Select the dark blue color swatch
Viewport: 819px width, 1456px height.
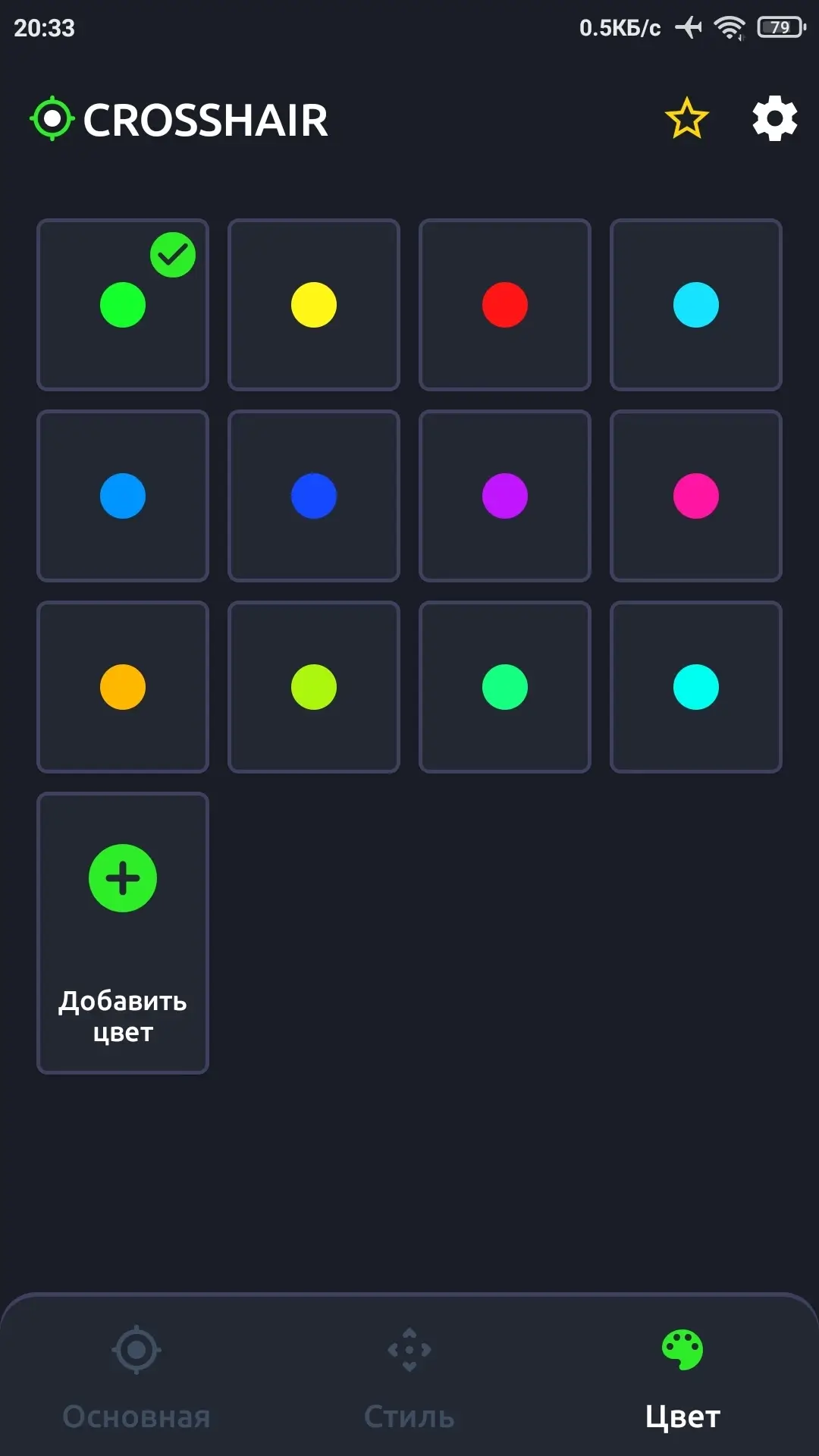point(314,496)
